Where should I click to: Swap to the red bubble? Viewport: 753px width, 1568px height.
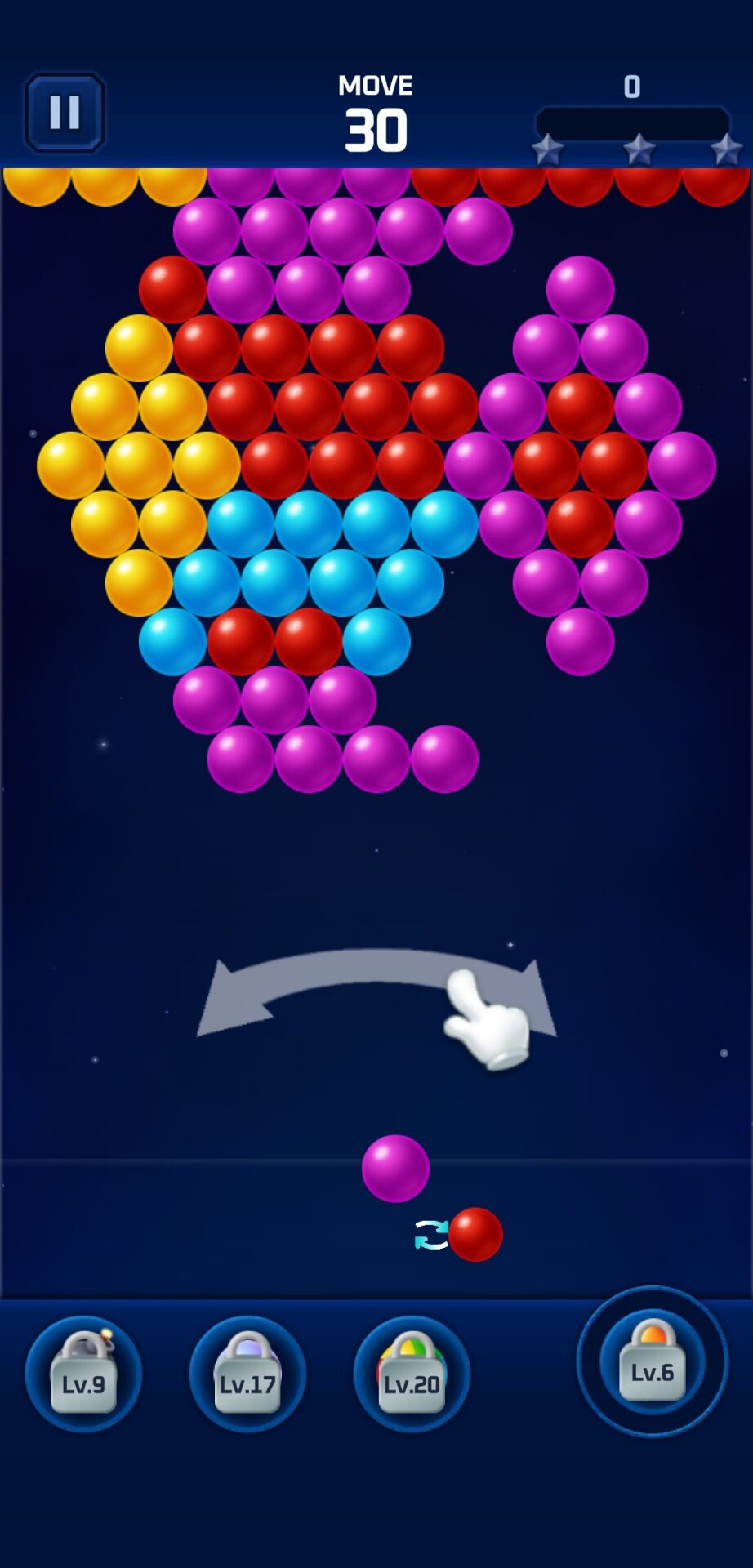click(474, 1234)
